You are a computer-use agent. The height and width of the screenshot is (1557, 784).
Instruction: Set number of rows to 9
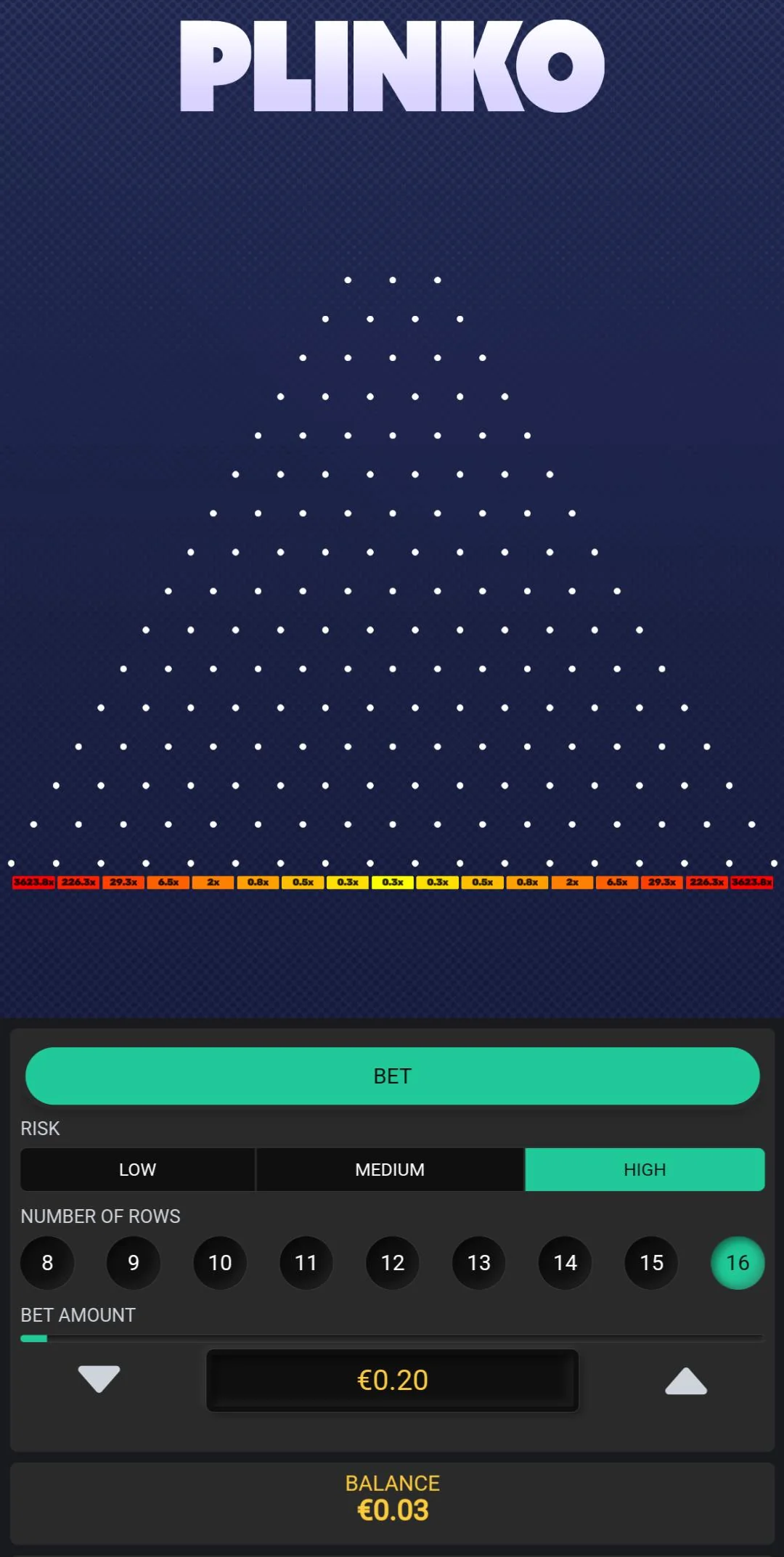point(134,1263)
